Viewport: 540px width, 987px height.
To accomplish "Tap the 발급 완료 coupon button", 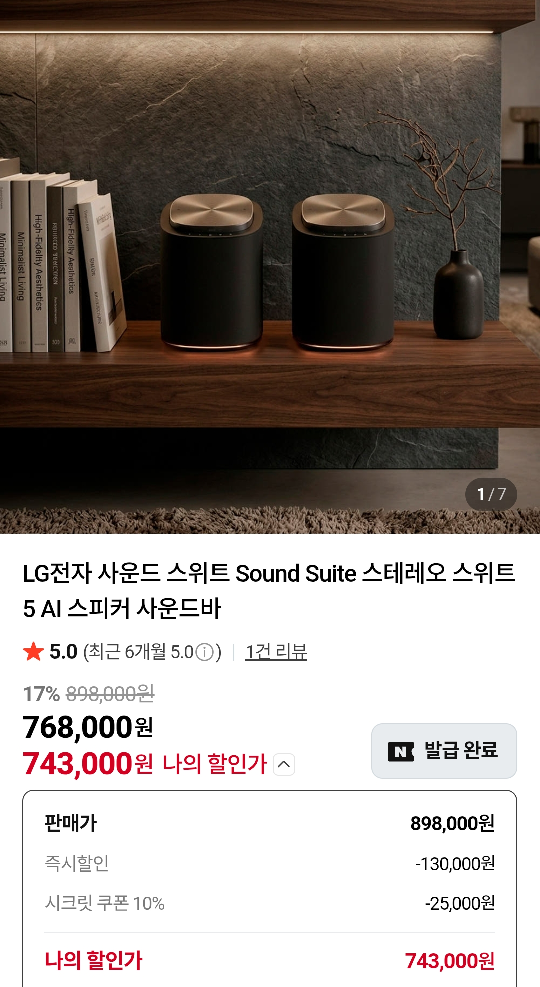I will click(444, 750).
